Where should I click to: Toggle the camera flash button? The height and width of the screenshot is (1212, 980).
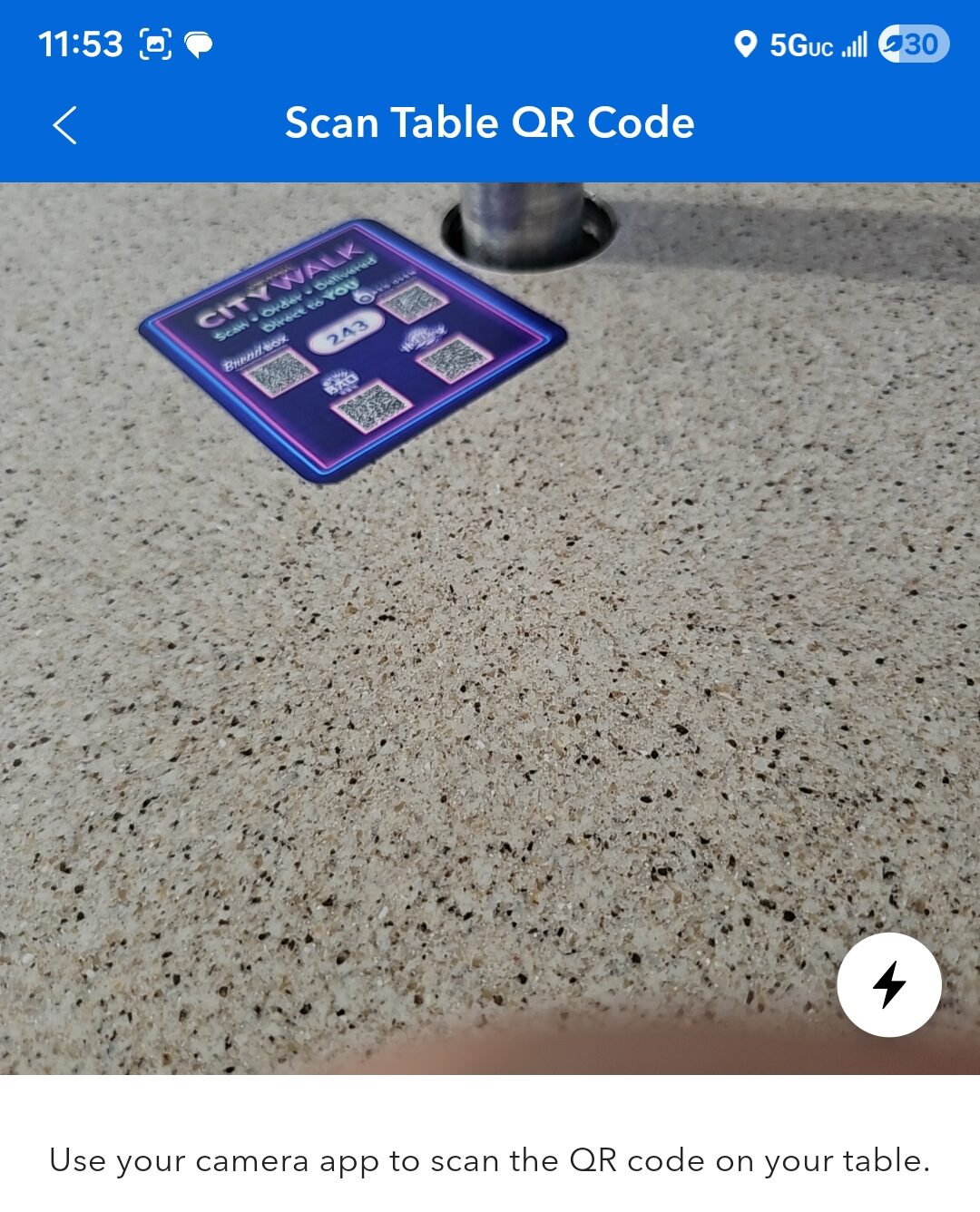[x=888, y=984]
